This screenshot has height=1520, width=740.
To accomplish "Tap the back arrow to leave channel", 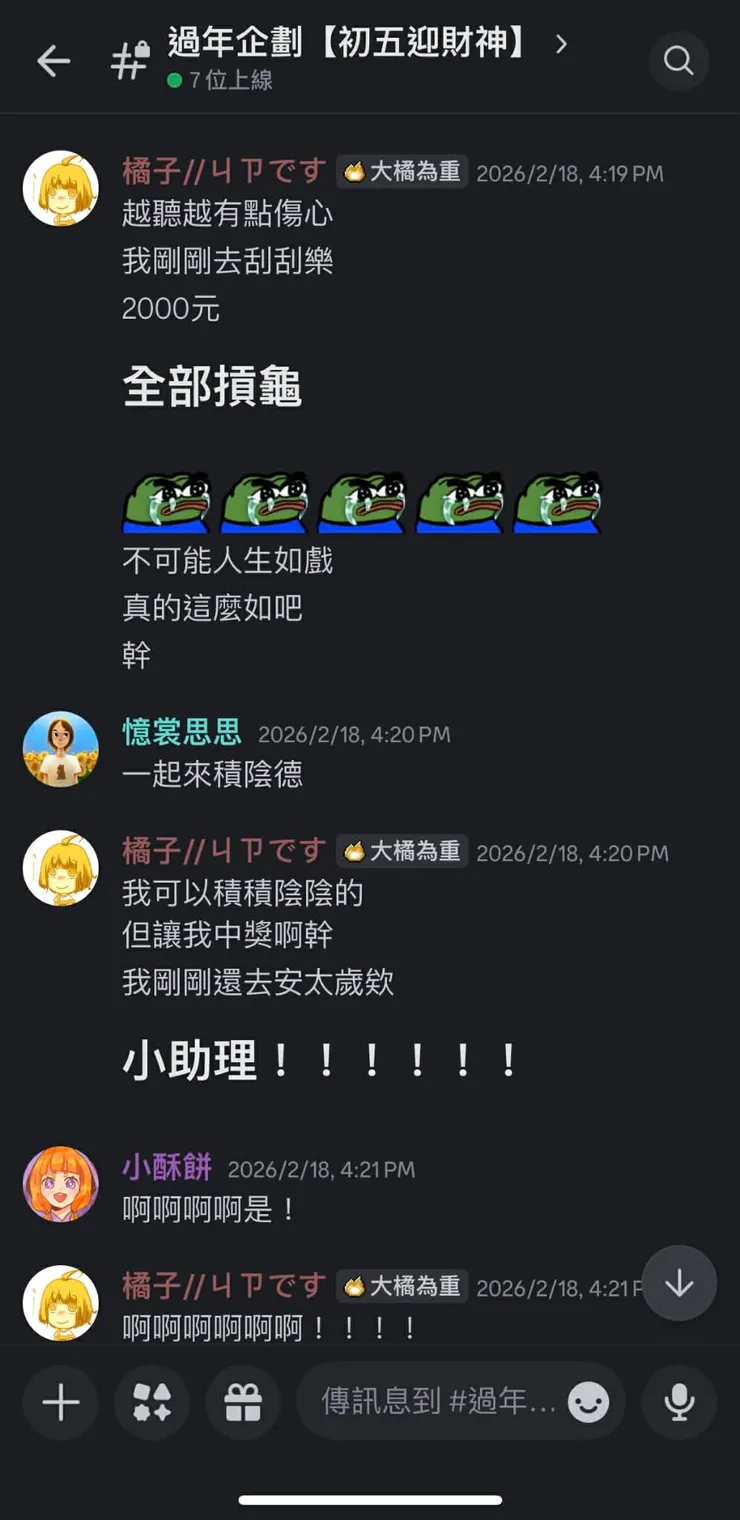I will coord(52,60).
